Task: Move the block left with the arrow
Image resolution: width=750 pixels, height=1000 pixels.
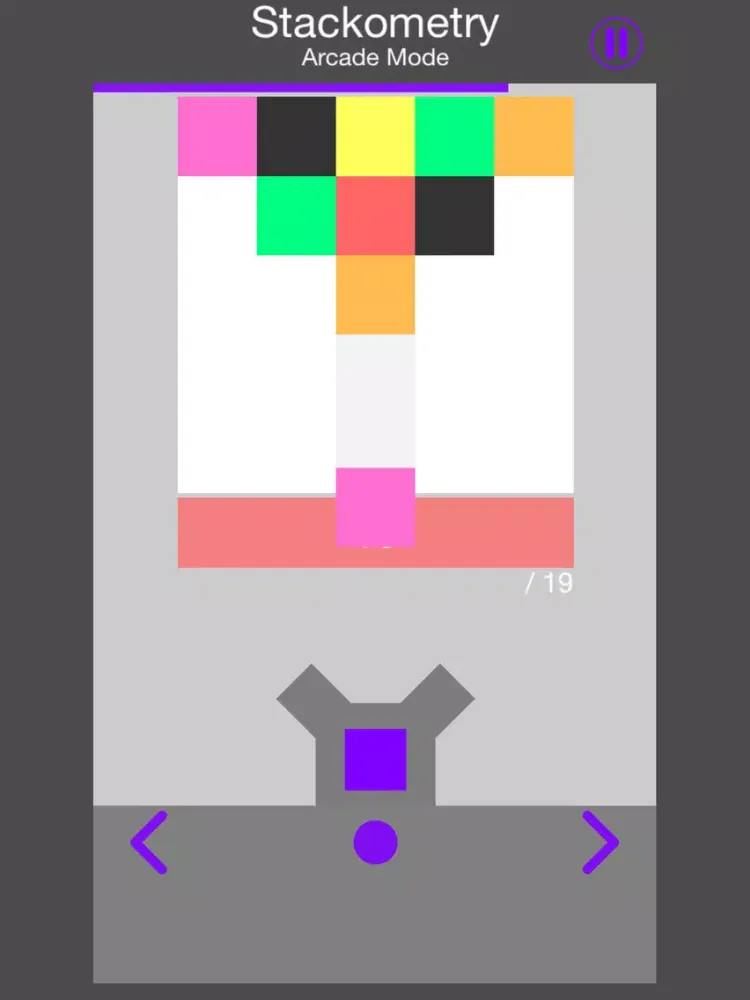Action: click(x=149, y=842)
